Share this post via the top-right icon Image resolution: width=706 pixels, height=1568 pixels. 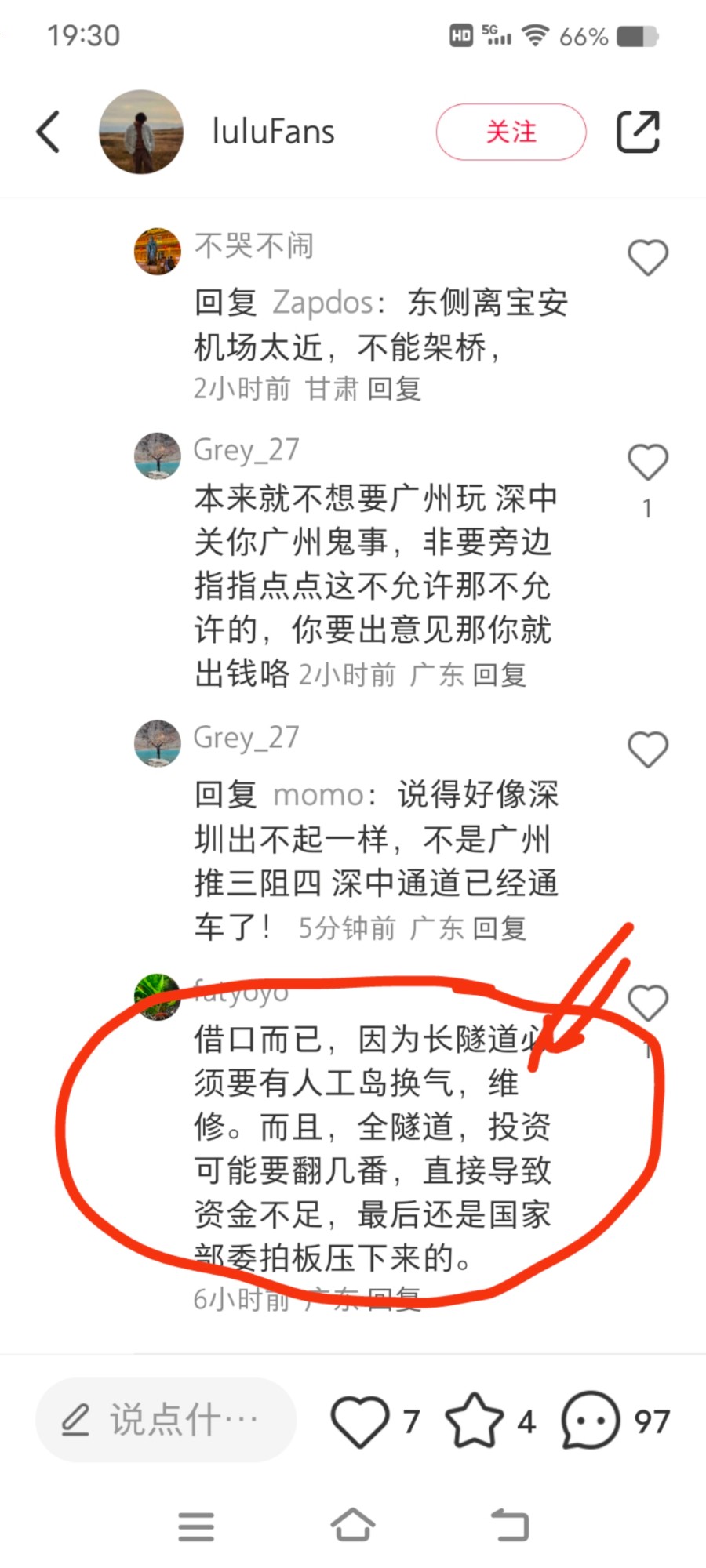(x=638, y=132)
